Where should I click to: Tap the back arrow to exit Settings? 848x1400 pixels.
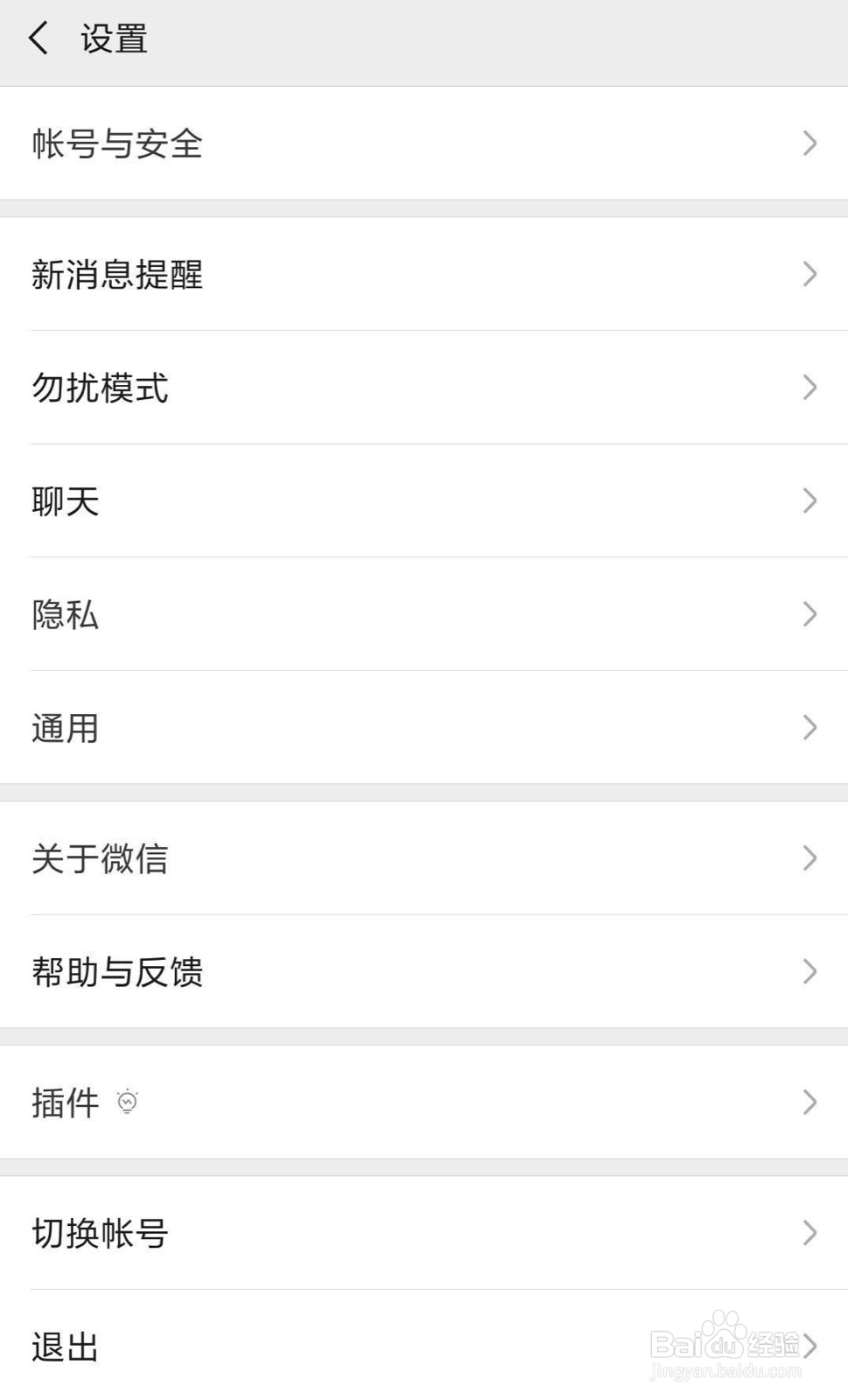pyautogui.click(x=38, y=38)
